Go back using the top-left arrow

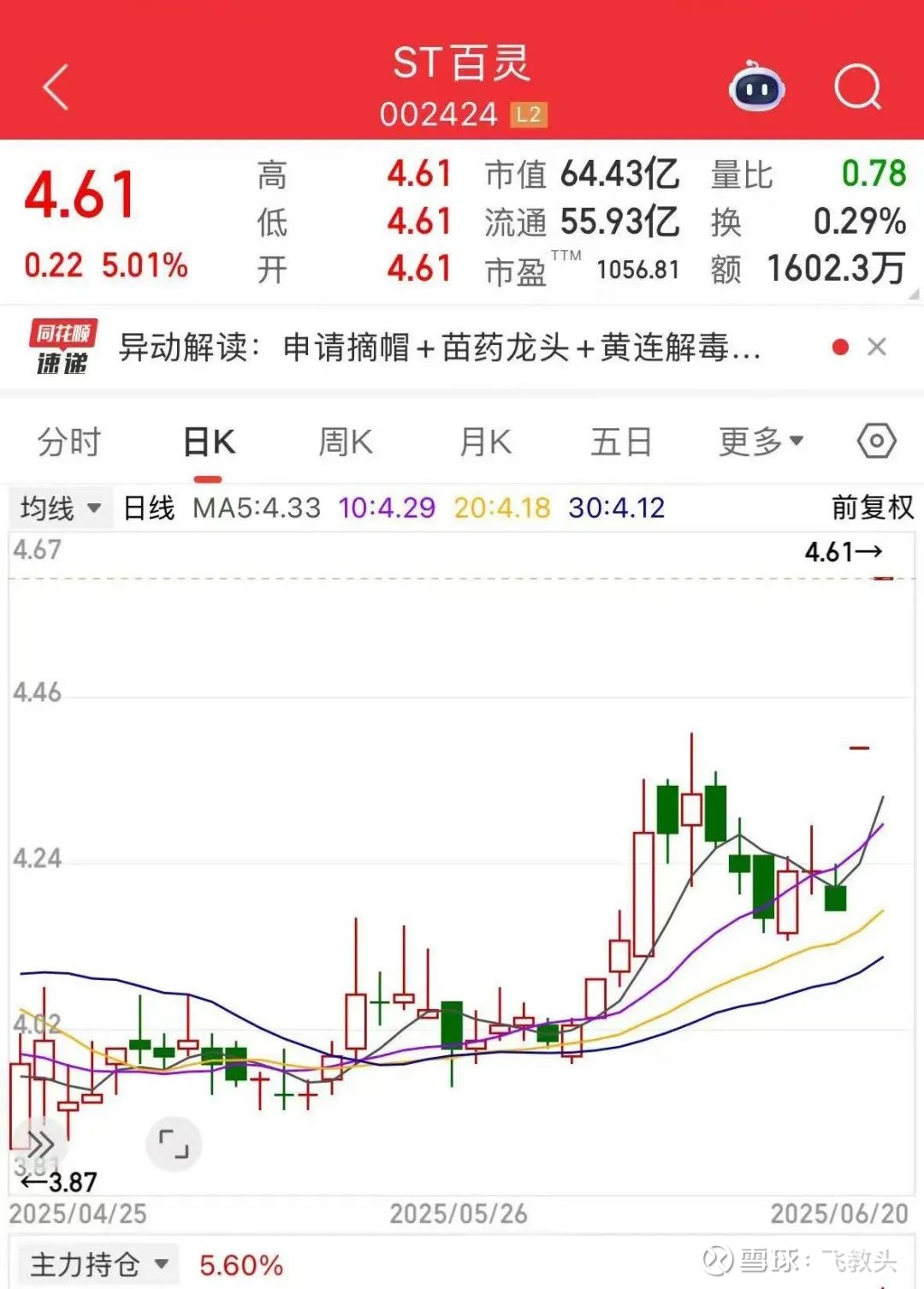coord(56,87)
